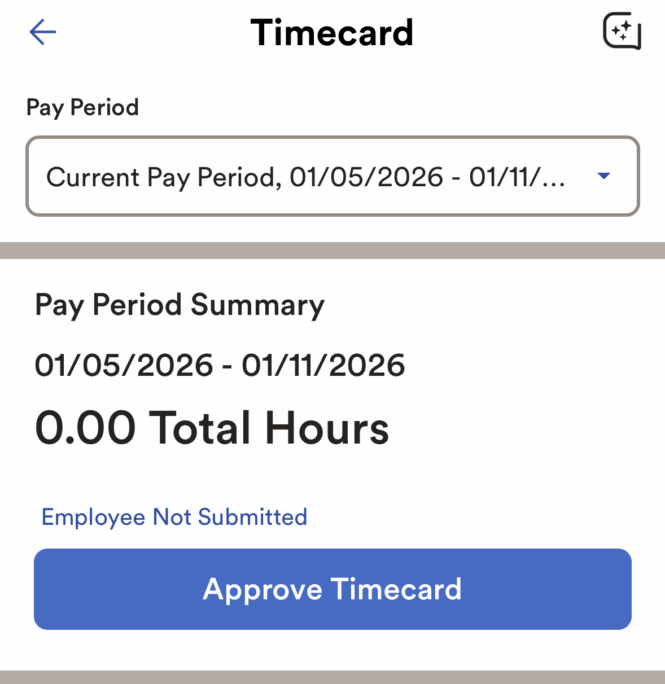This screenshot has height=684, width=665.
Task: Approve the timecard
Action: point(332,589)
